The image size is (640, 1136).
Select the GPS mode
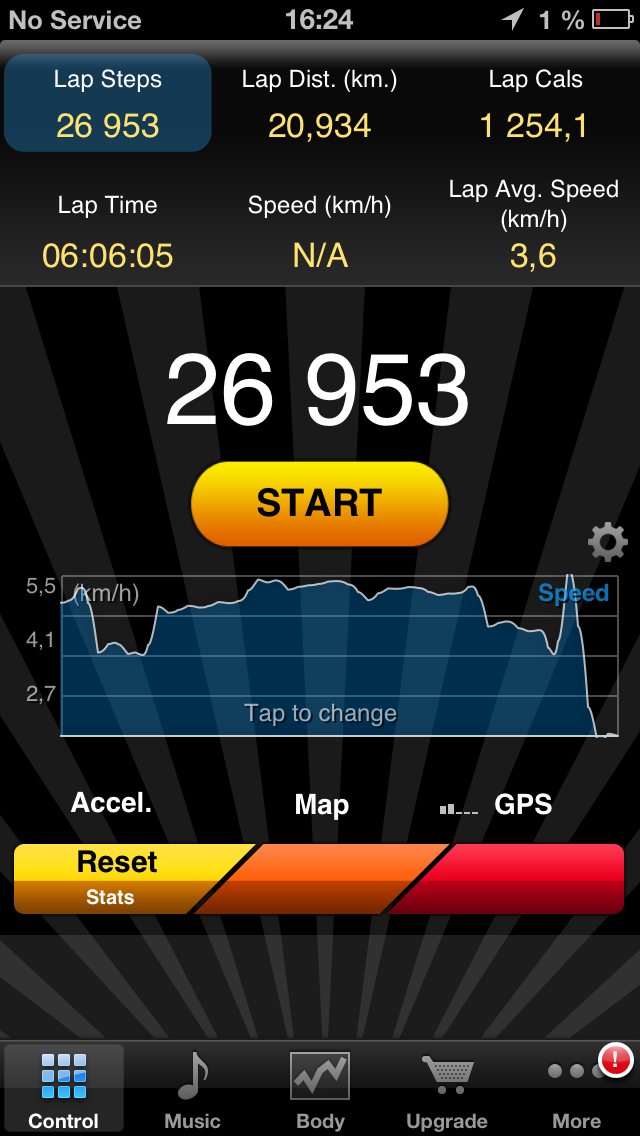pyautogui.click(x=522, y=805)
